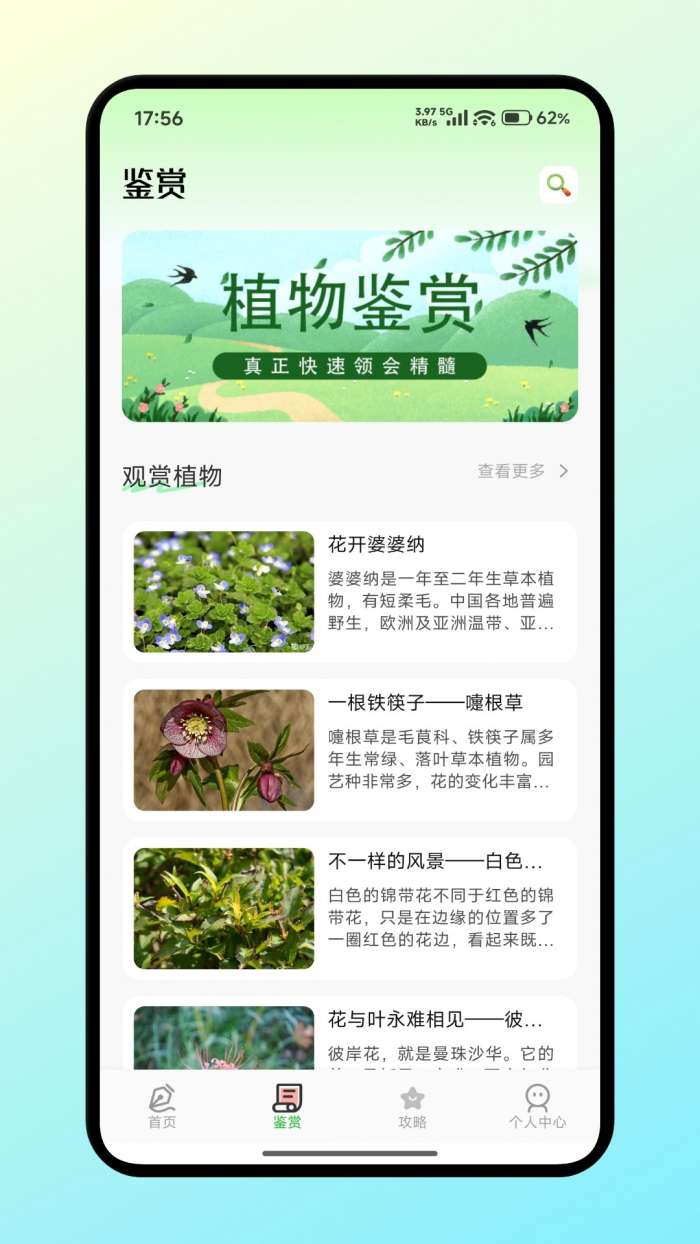The width and height of the screenshot is (700, 1244).
Task: Open the 一根铁筷子——嚏根草 article
Action: coord(349,749)
